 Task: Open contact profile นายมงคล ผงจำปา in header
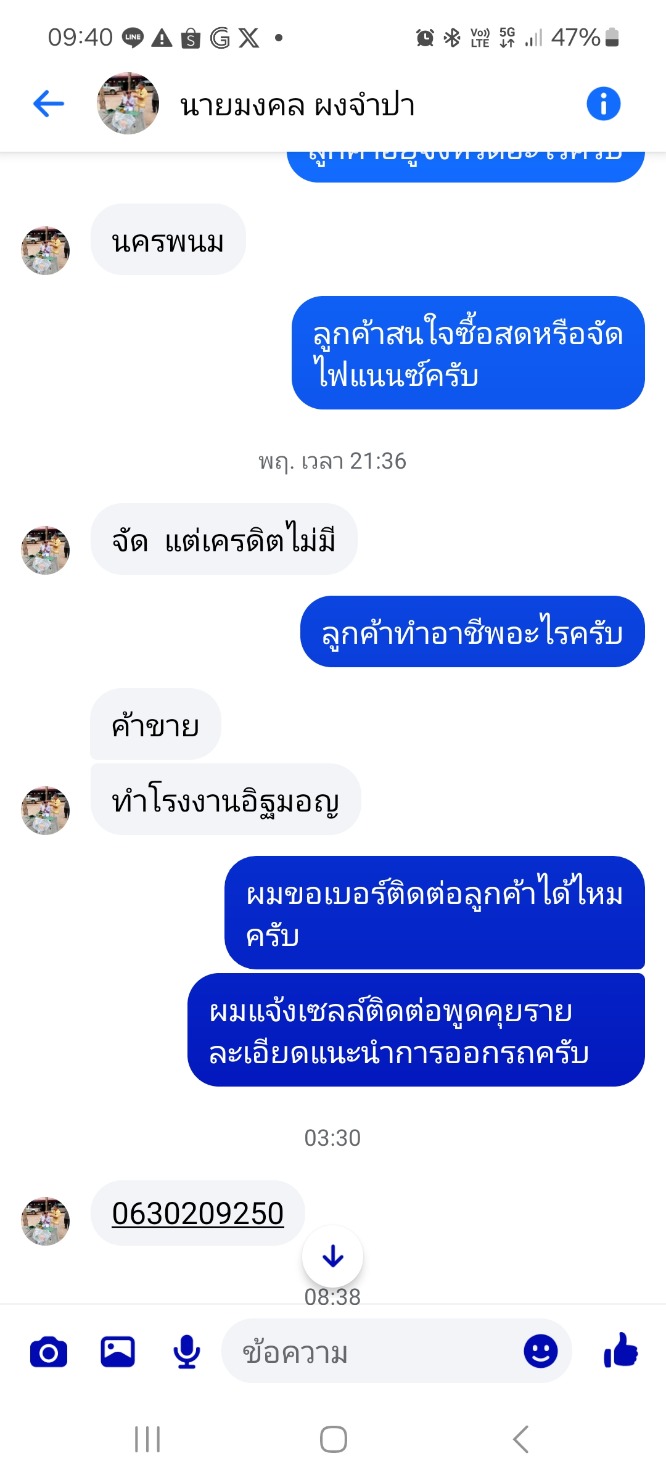coord(296,104)
